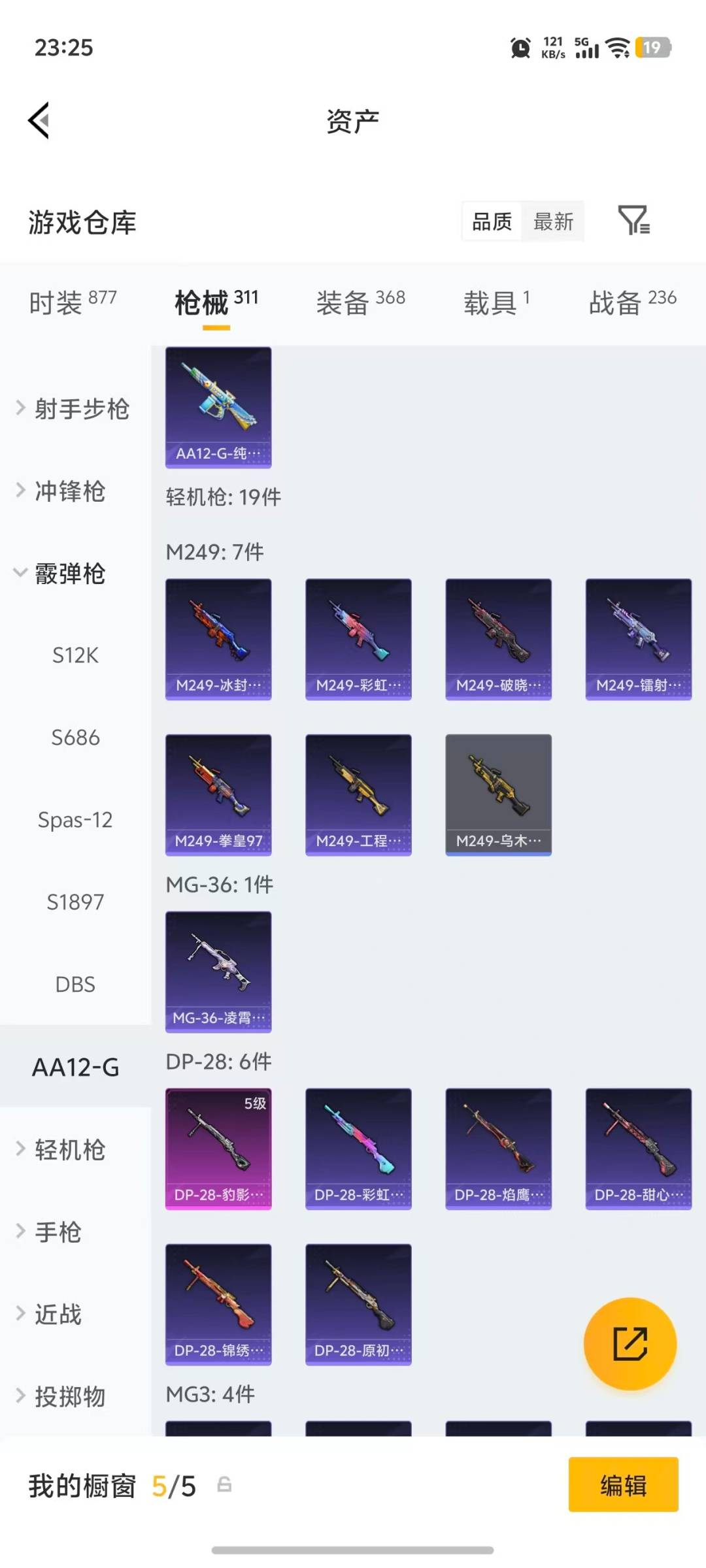Tap the Wi-Fi icon in the status bar

(x=615, y=49)
